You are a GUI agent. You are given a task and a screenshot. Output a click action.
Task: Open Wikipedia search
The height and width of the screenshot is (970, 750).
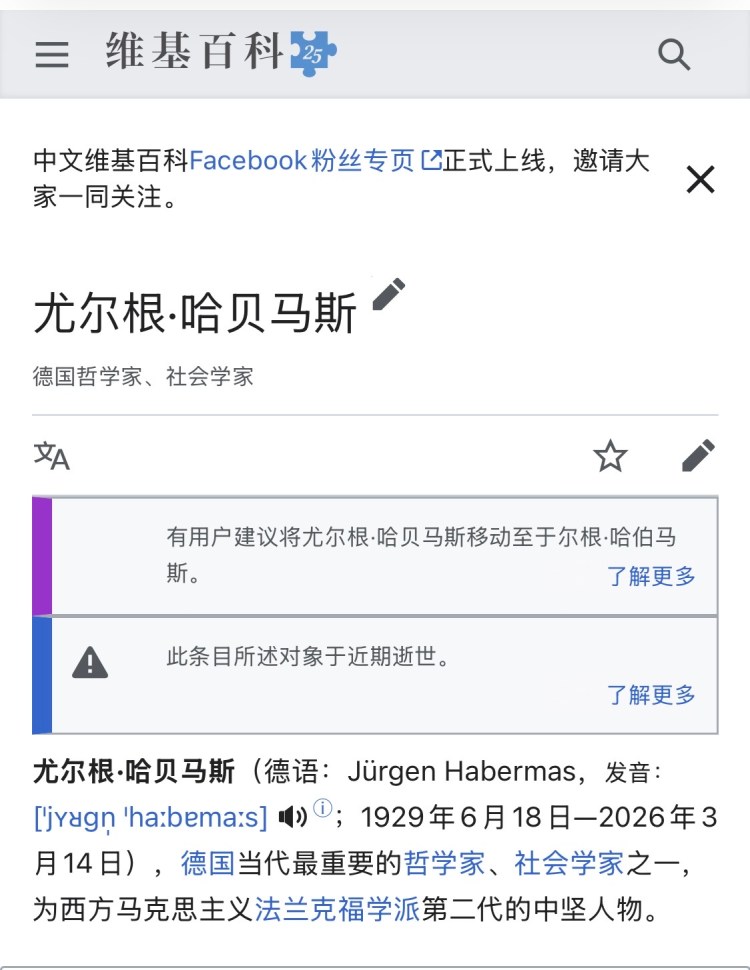click(674, 54)
